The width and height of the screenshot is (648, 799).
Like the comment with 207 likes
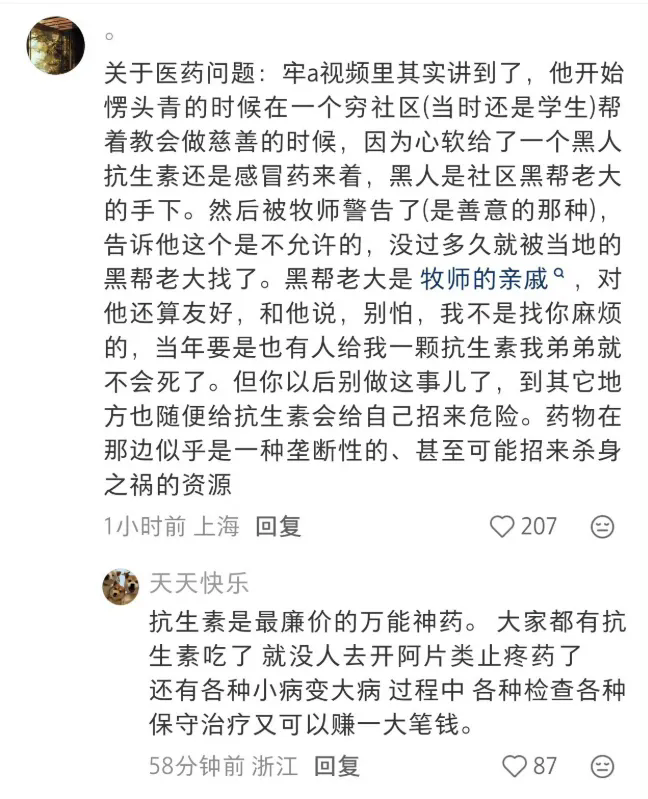[x=503, y=526]
